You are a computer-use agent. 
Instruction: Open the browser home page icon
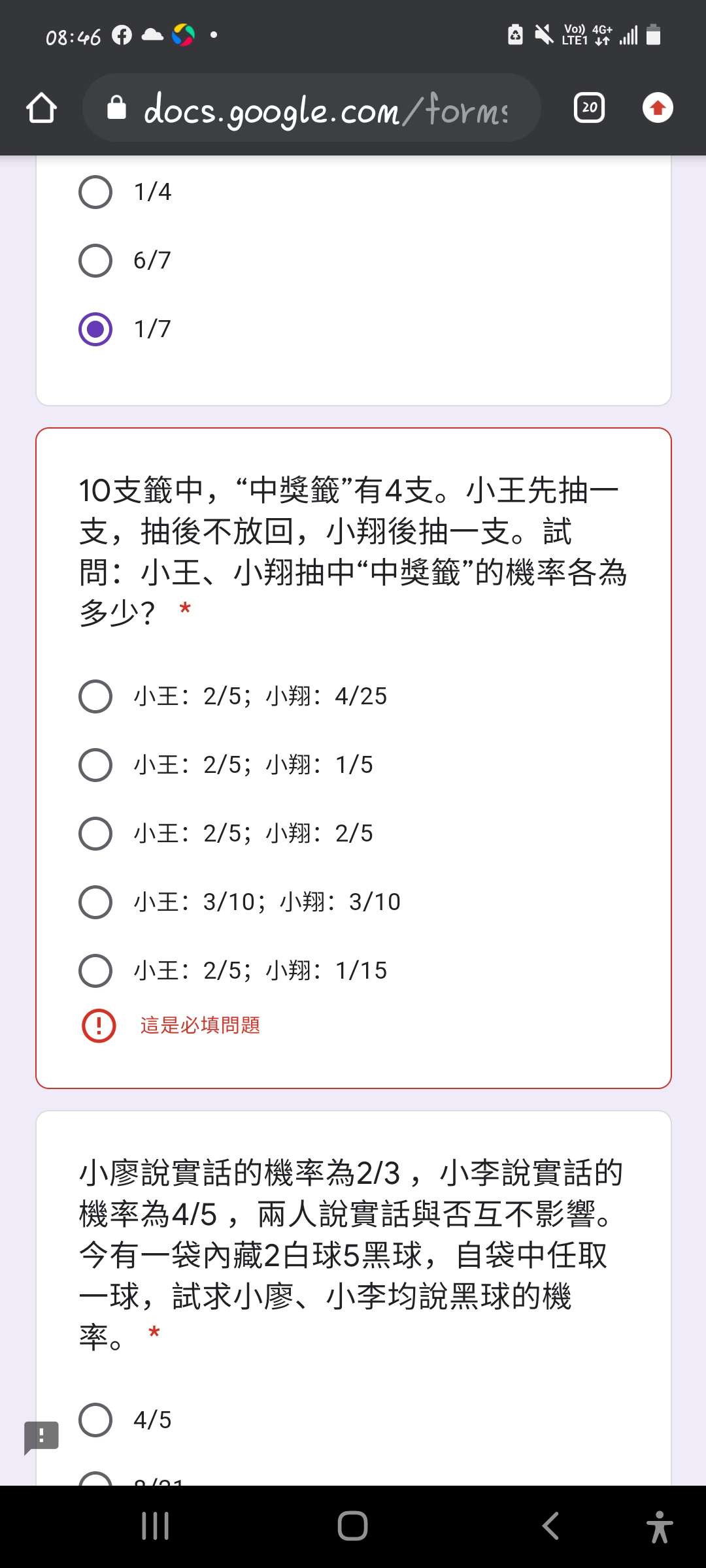click(41, 108)
